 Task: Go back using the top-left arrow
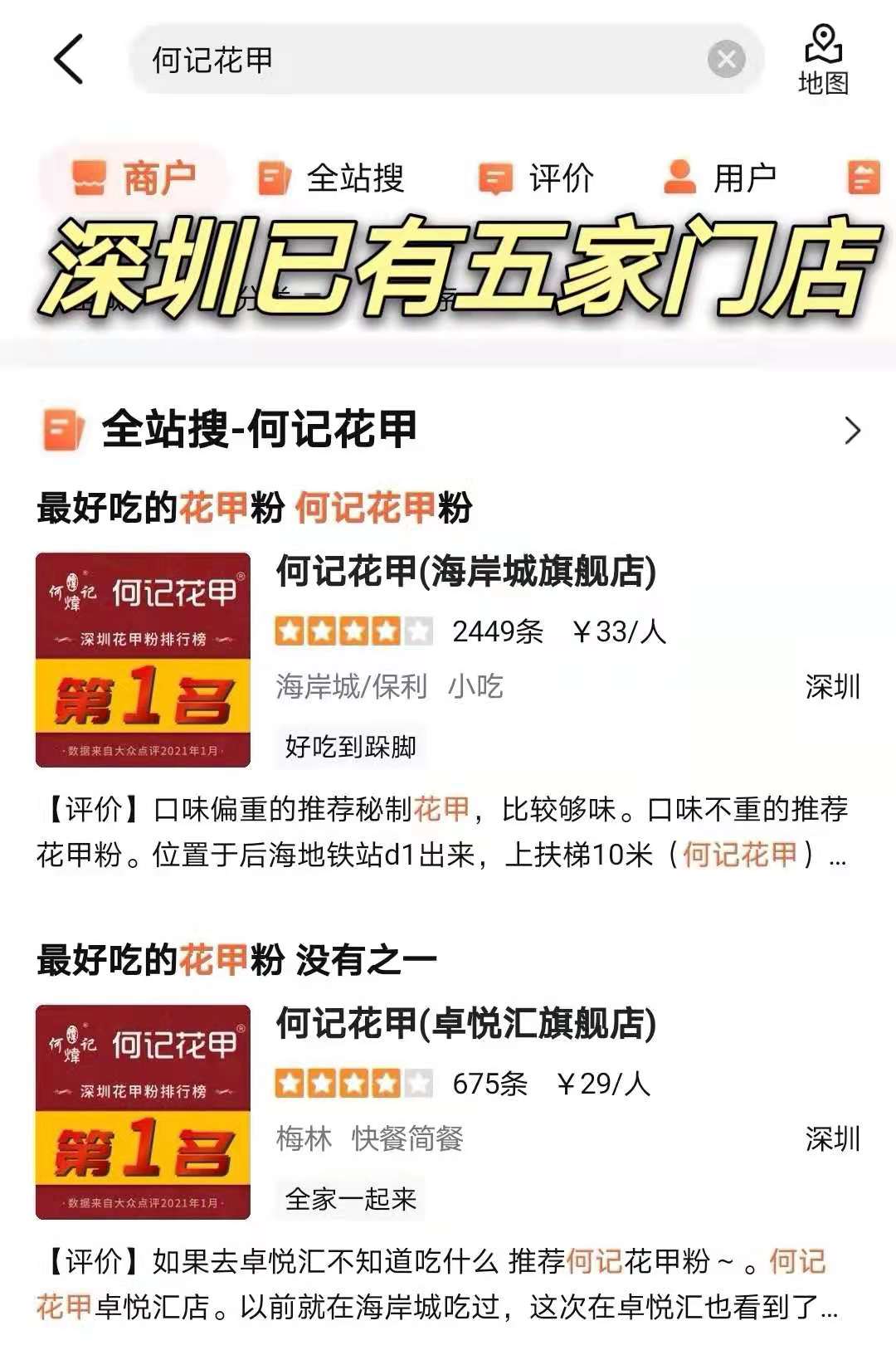(69, 59)
